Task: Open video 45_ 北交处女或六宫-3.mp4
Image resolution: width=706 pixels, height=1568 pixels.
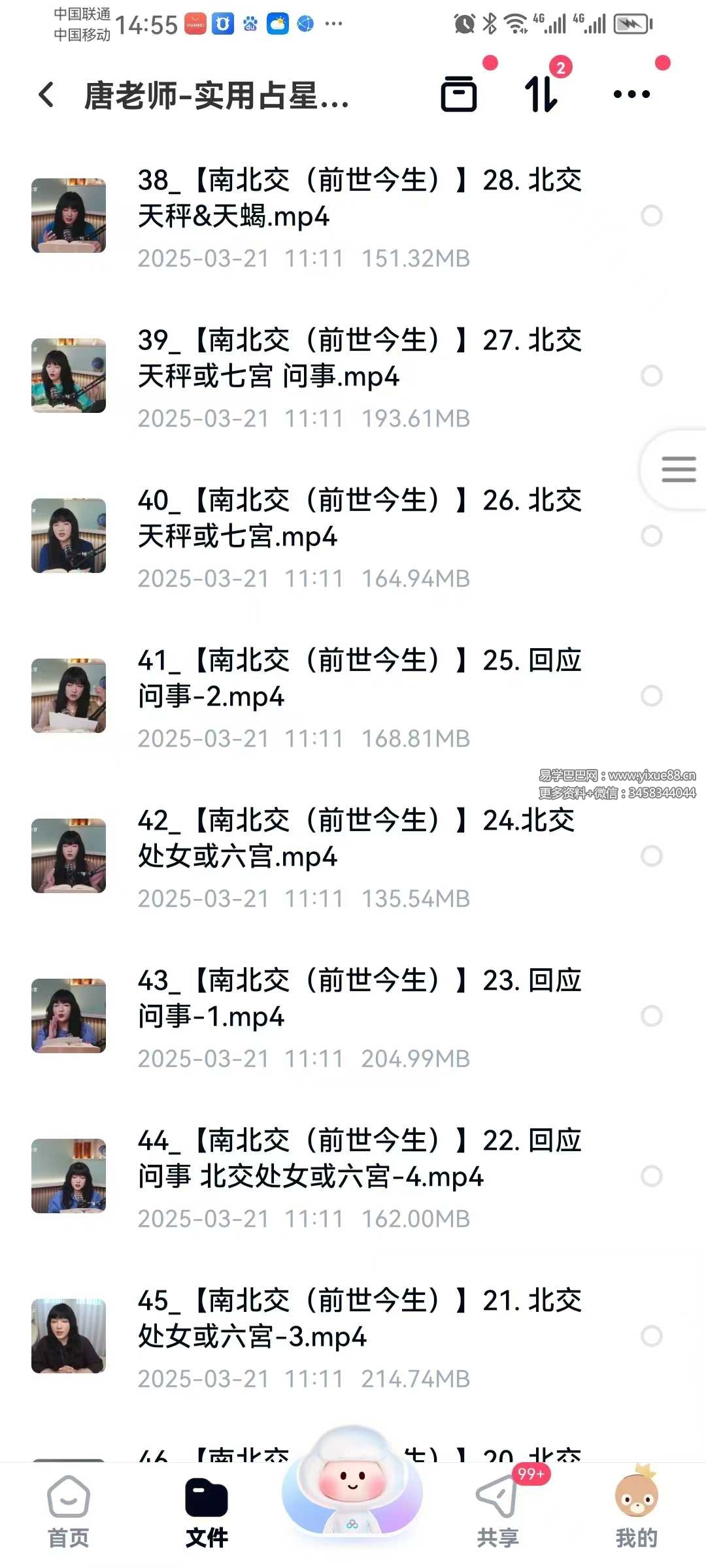Action: pos(360,1318)
